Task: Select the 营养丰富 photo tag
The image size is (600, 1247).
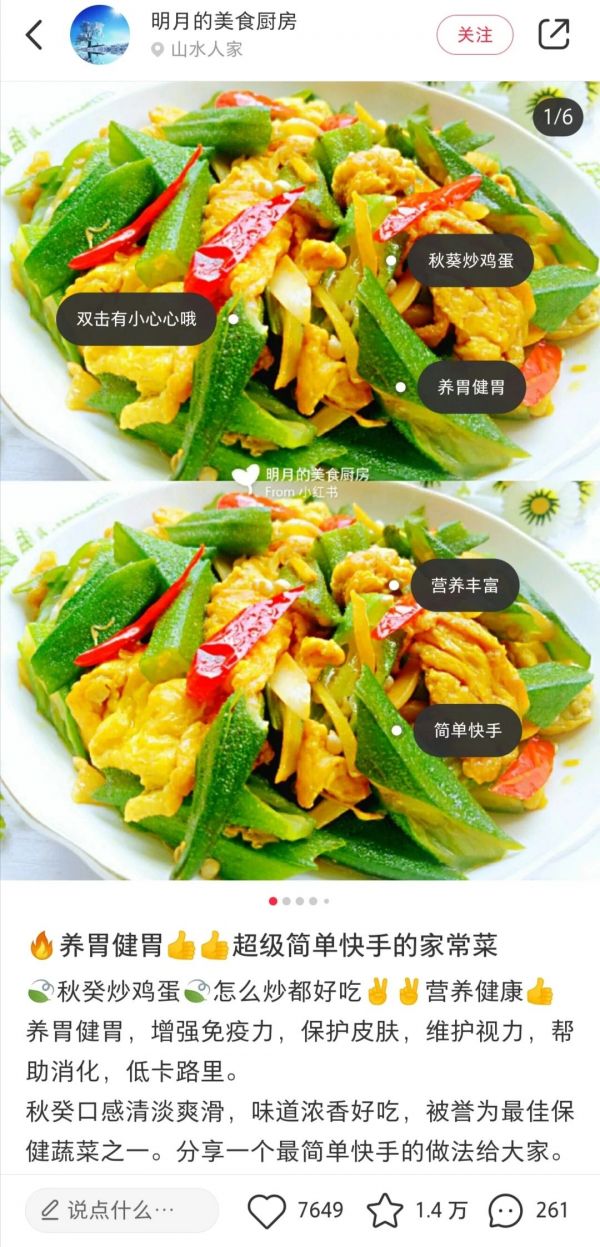Action: click(465, 585)
